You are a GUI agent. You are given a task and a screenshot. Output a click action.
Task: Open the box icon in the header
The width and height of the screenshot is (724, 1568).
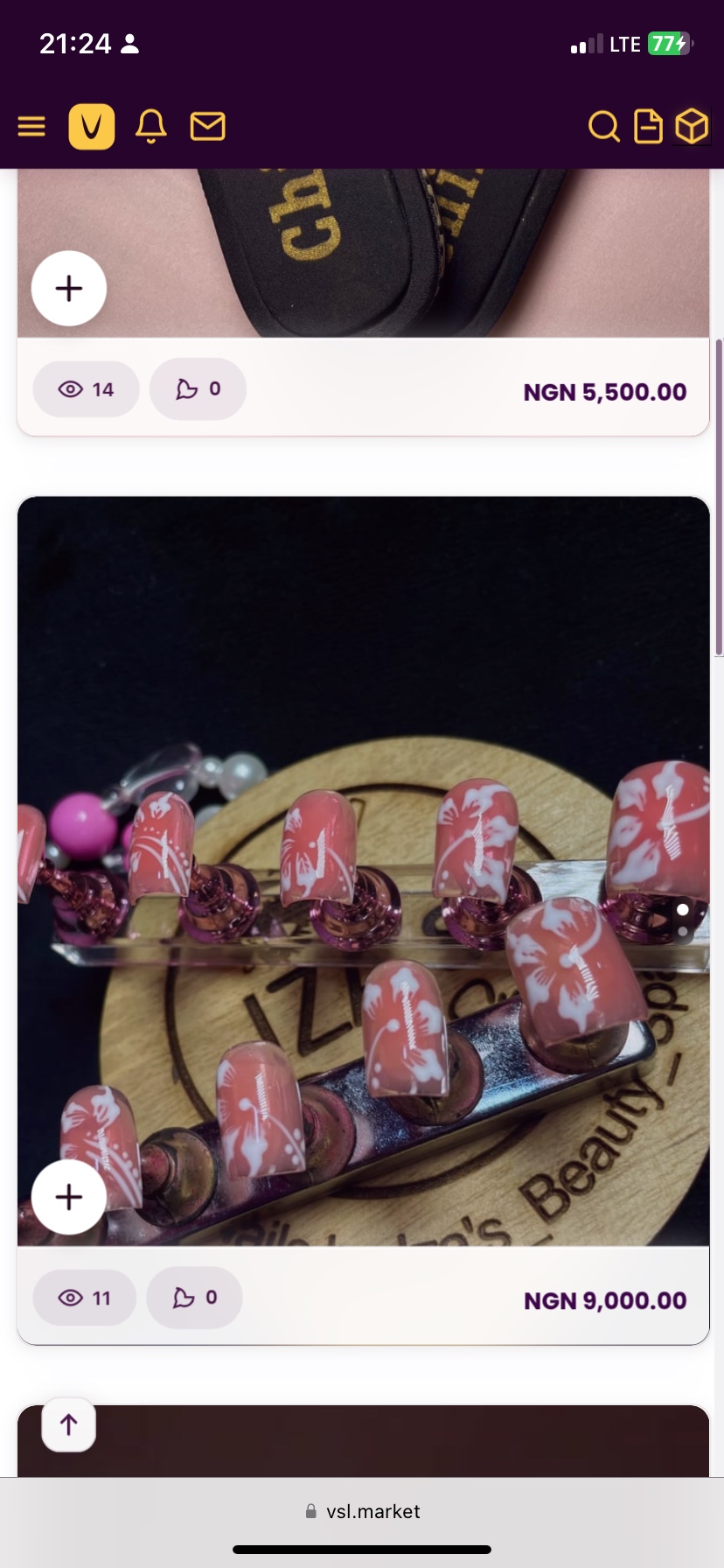tap(692, 127)
